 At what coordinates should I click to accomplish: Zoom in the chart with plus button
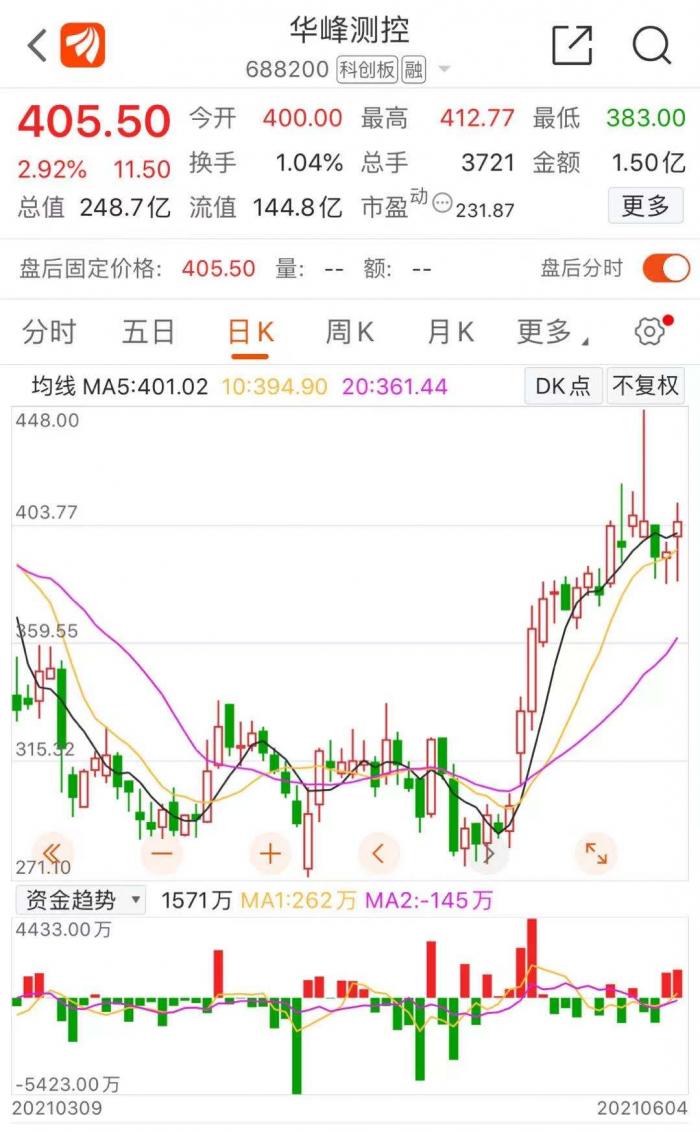[x=270, y=853]
